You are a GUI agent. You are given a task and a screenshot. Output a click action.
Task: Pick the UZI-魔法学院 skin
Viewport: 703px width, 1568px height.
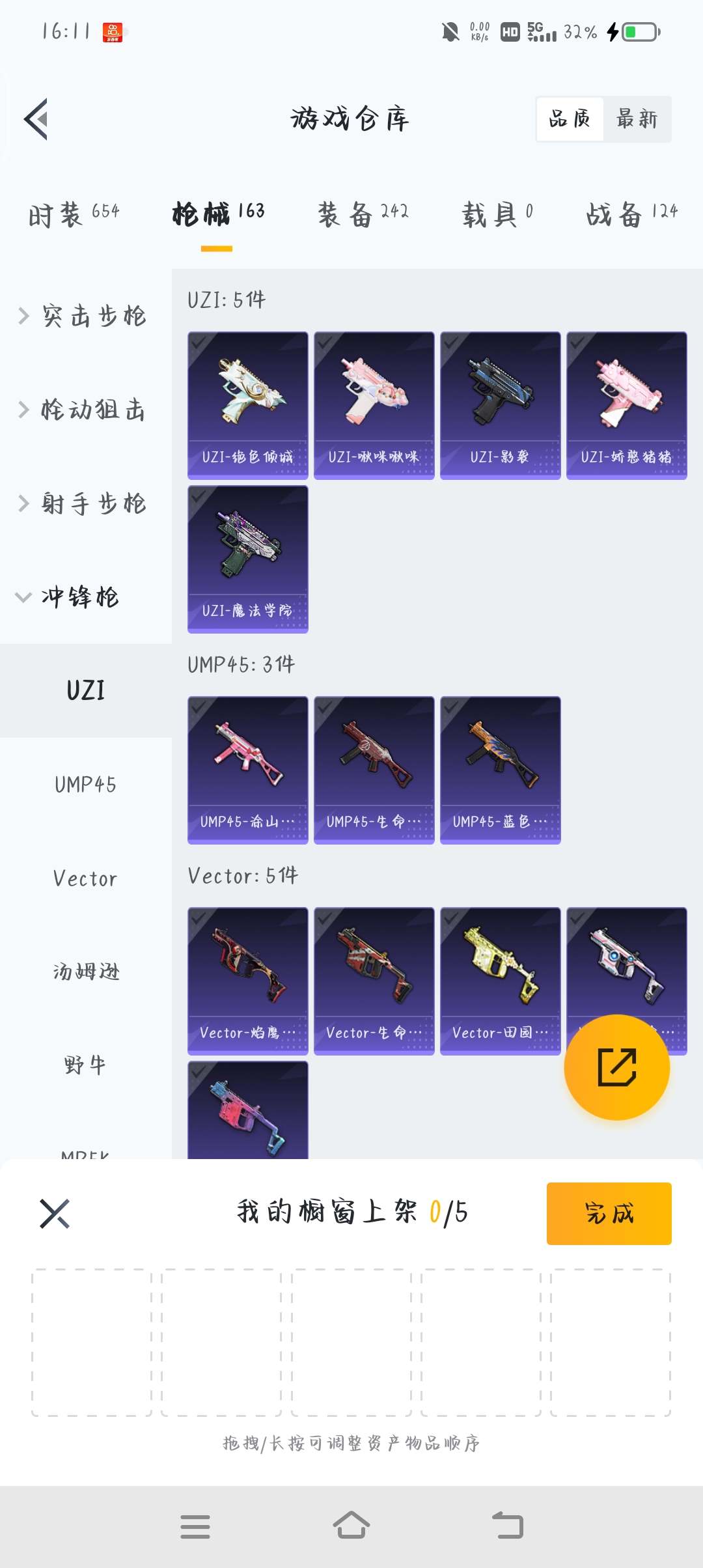247,559
